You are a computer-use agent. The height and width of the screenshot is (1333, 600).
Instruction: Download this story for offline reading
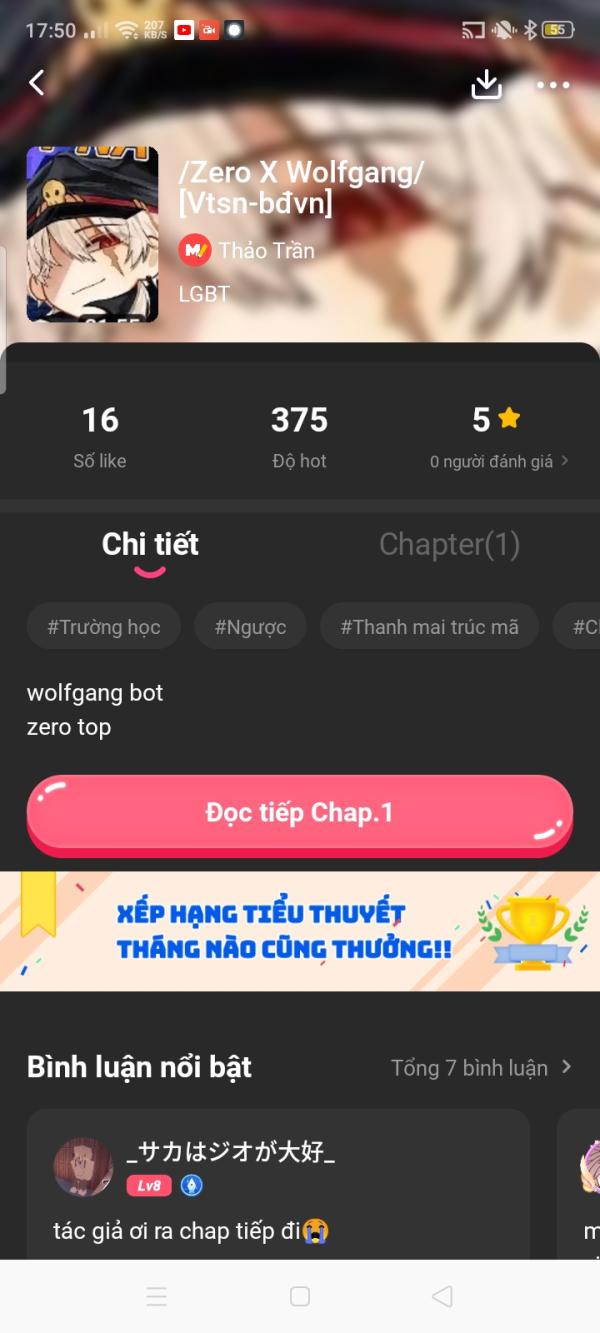tap(486, 85)
